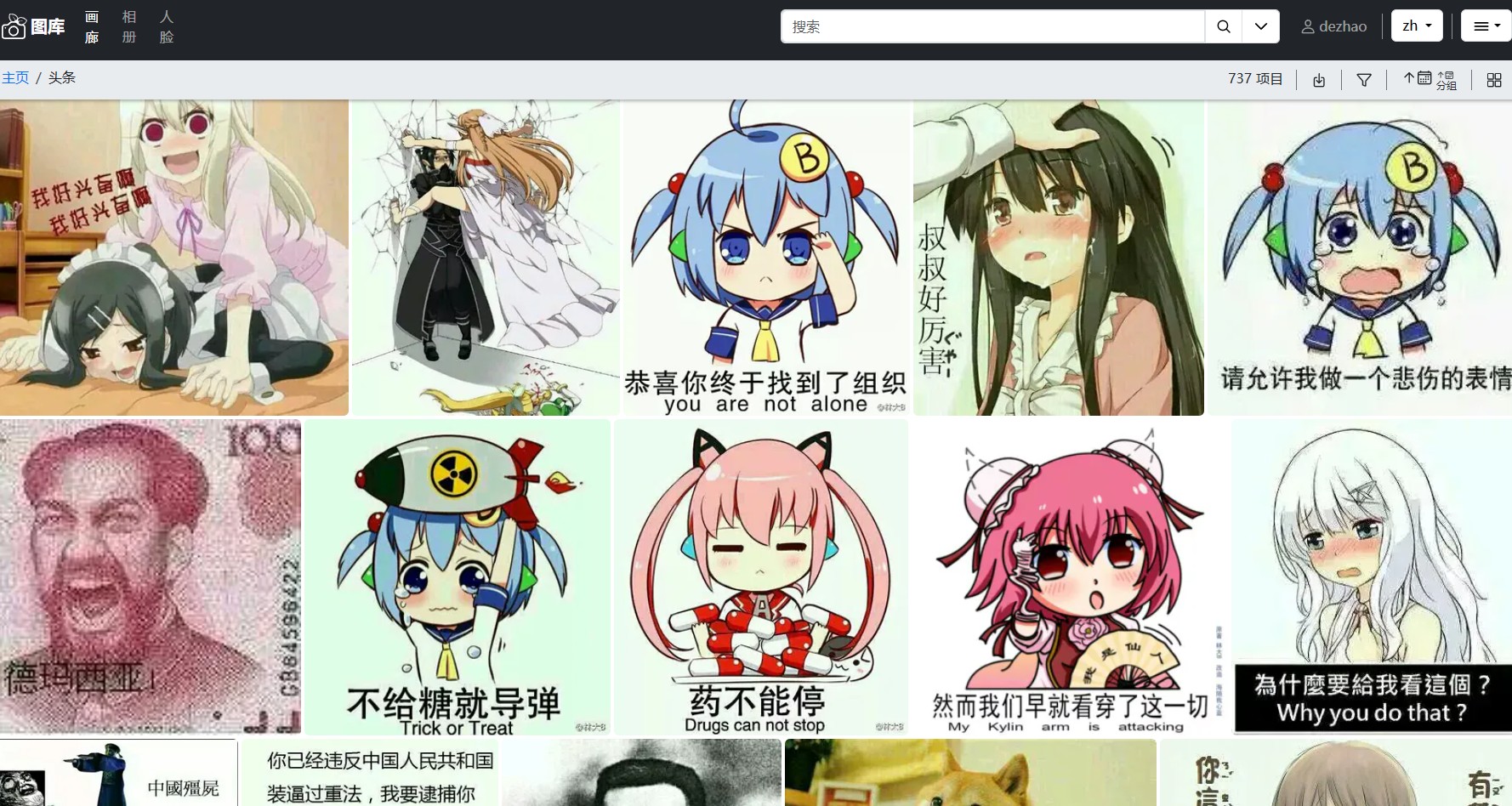Viewport: 1512px width, 806px height.
Task: Focus the 搜索 search field
Action: pyautogui.click(x=992, y=26)
